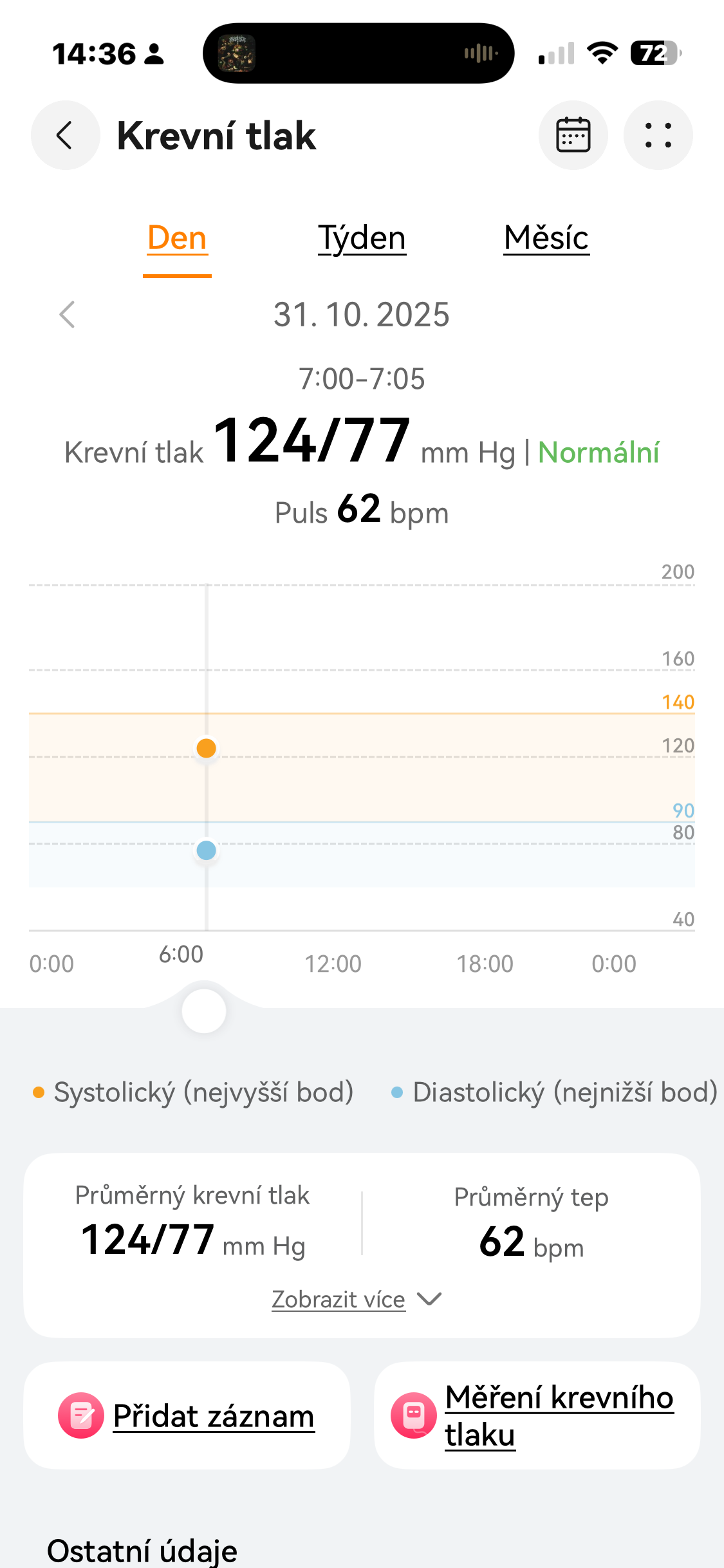724x1568 pixels.
Task: Open the calendar date picker
Action: pyautogui.click(x=573, y=135)
